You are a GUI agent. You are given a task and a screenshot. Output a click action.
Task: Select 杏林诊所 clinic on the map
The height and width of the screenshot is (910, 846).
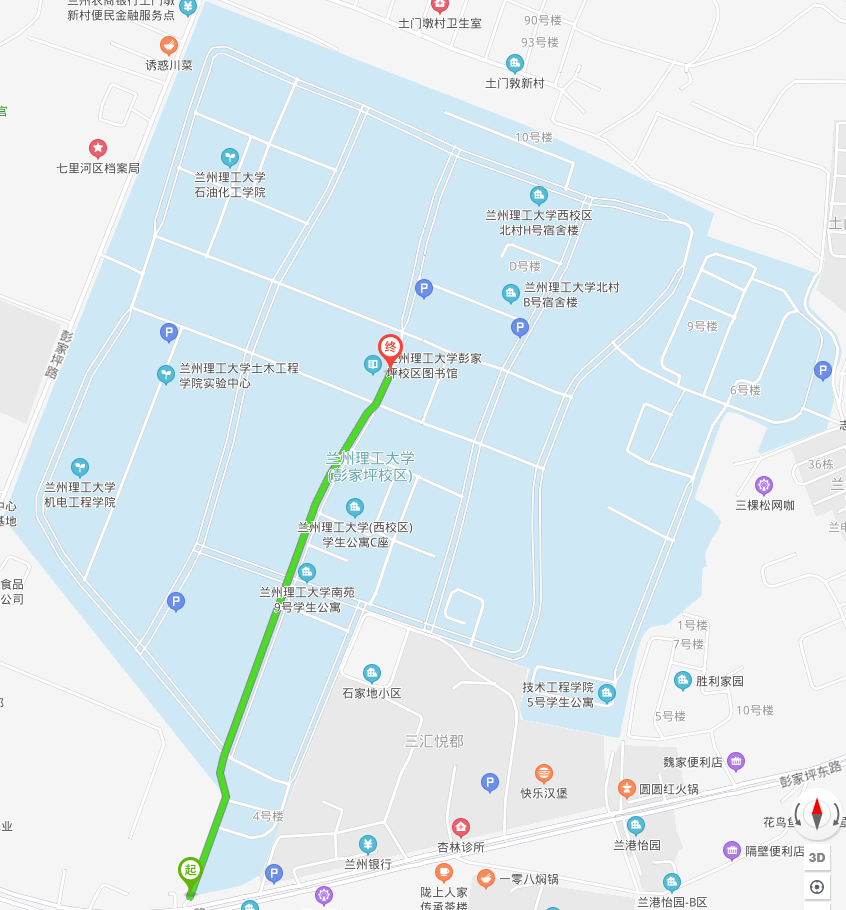460,827
